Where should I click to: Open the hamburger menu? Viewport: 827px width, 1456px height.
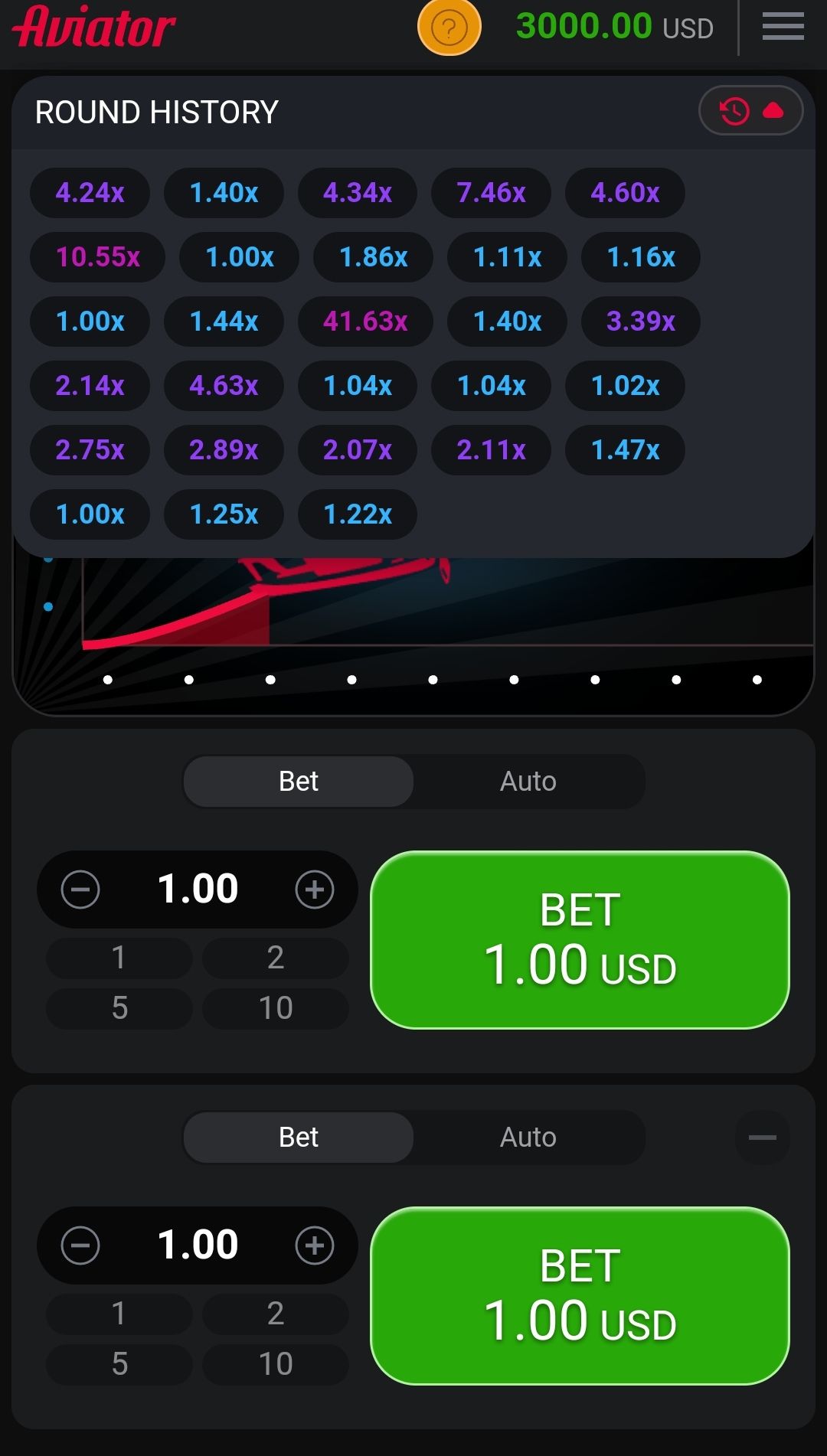click(x=783, y=28)
